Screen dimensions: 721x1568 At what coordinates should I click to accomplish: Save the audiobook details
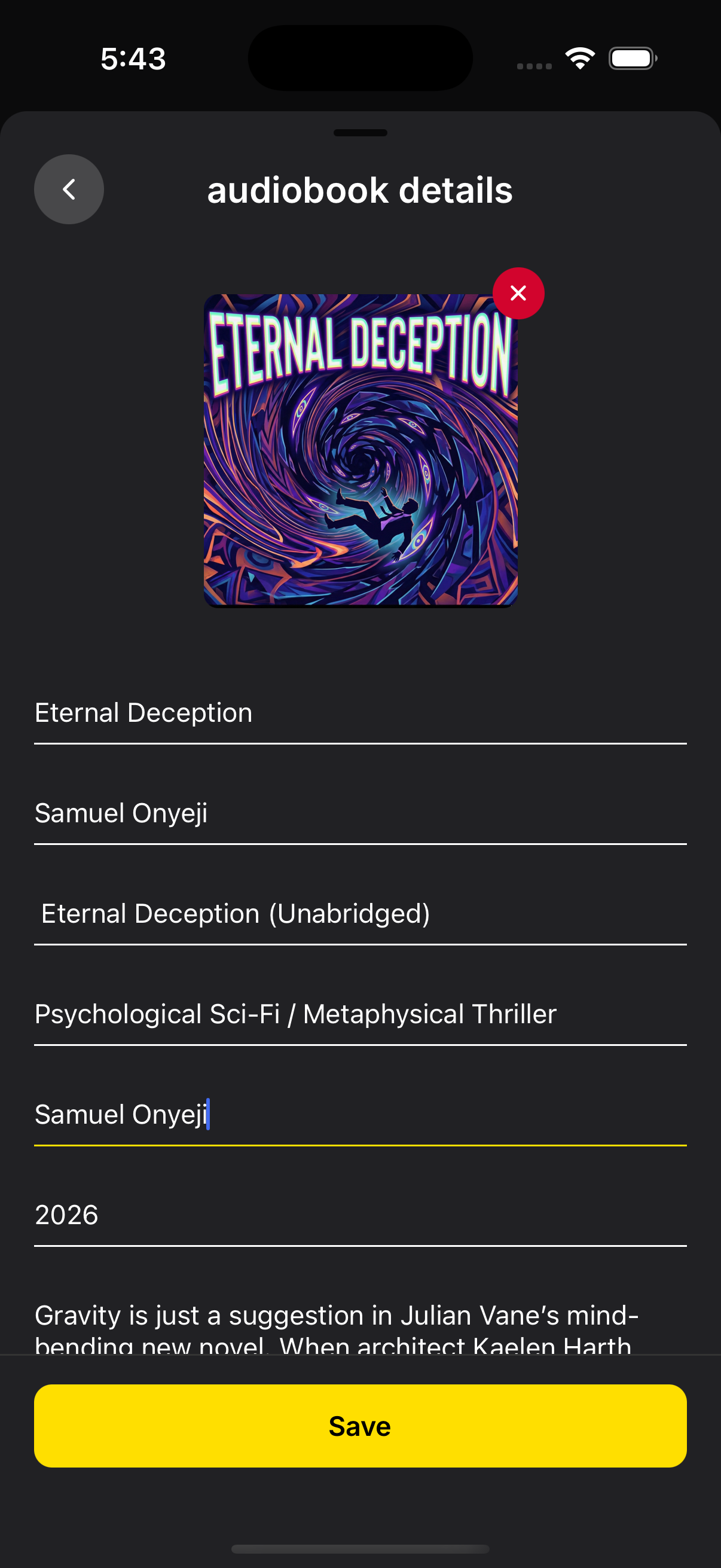point(360,1426)
